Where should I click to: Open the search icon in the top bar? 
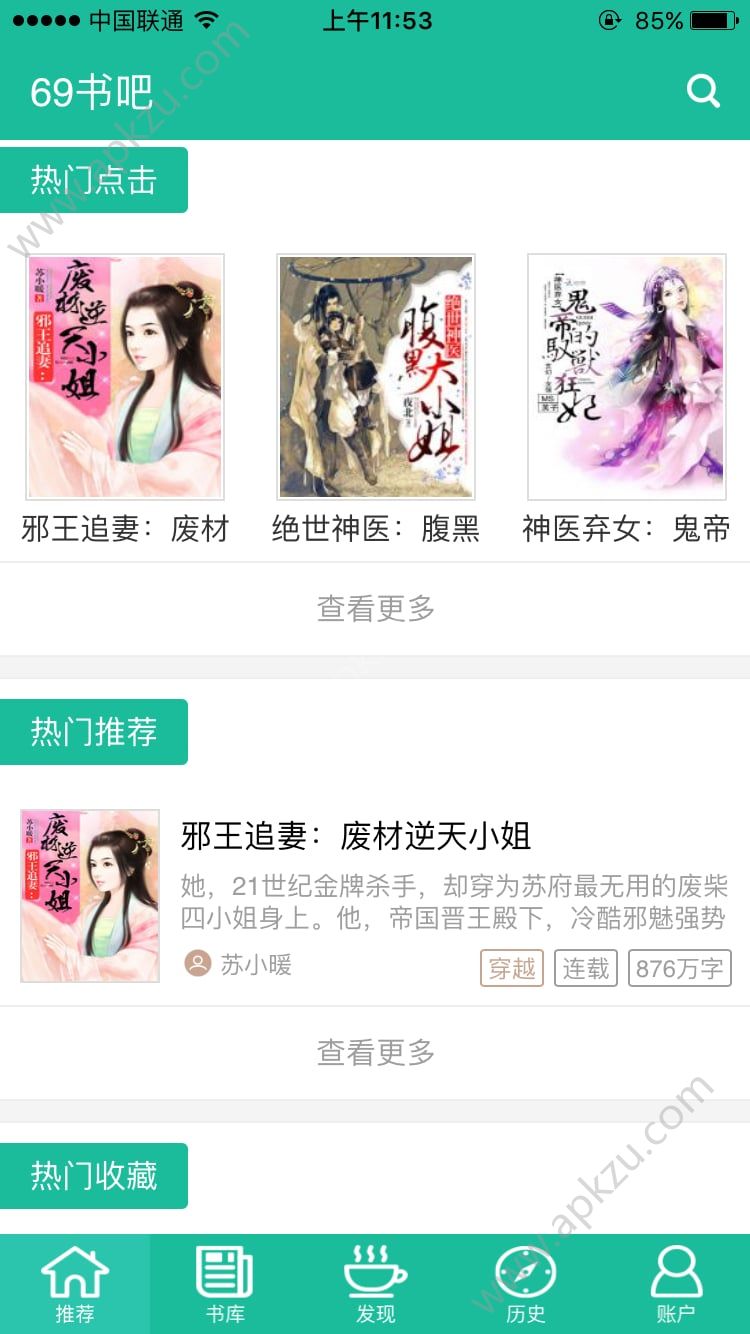tap(703, 90)
